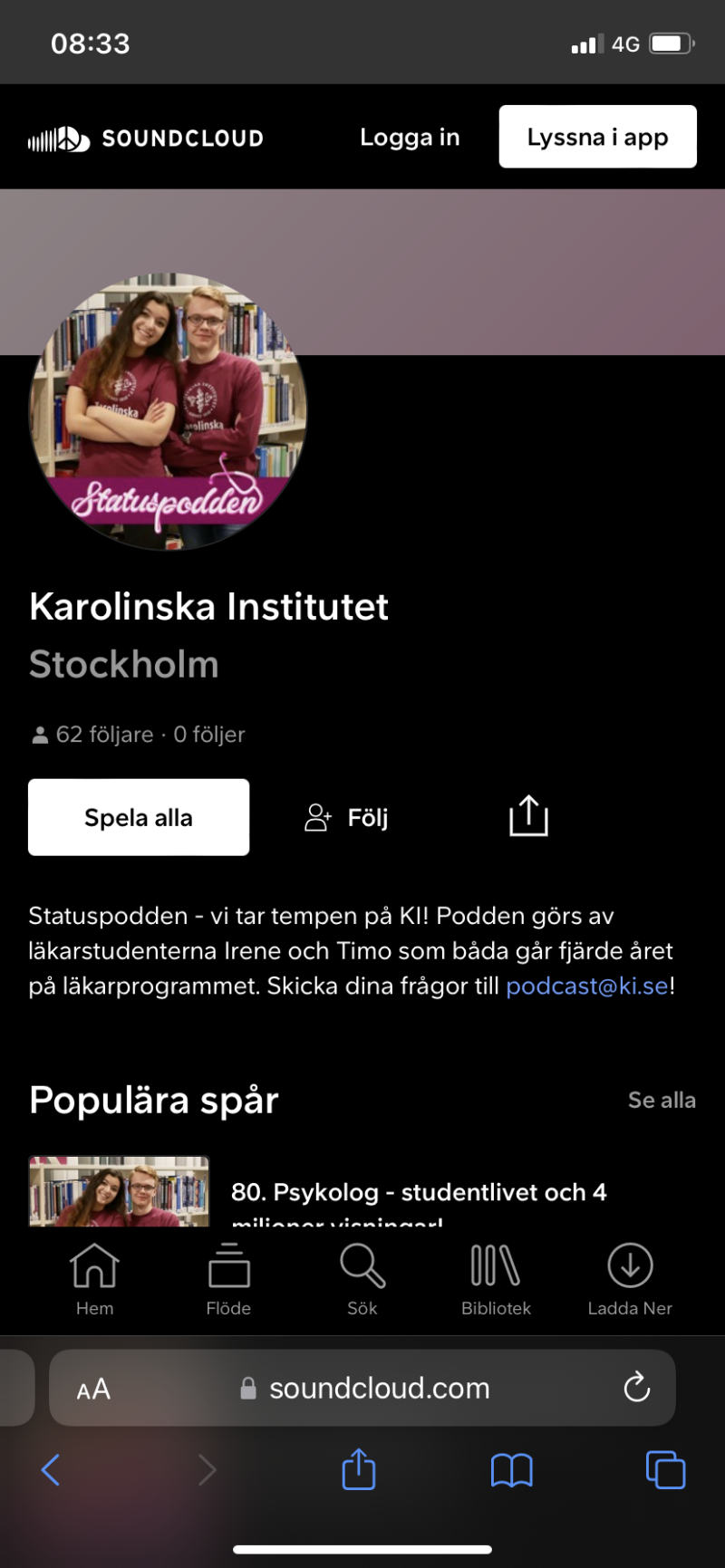725x1568 pixels.
Task: Share the Karolinska Institutet profile
Action: pos(528,816)
